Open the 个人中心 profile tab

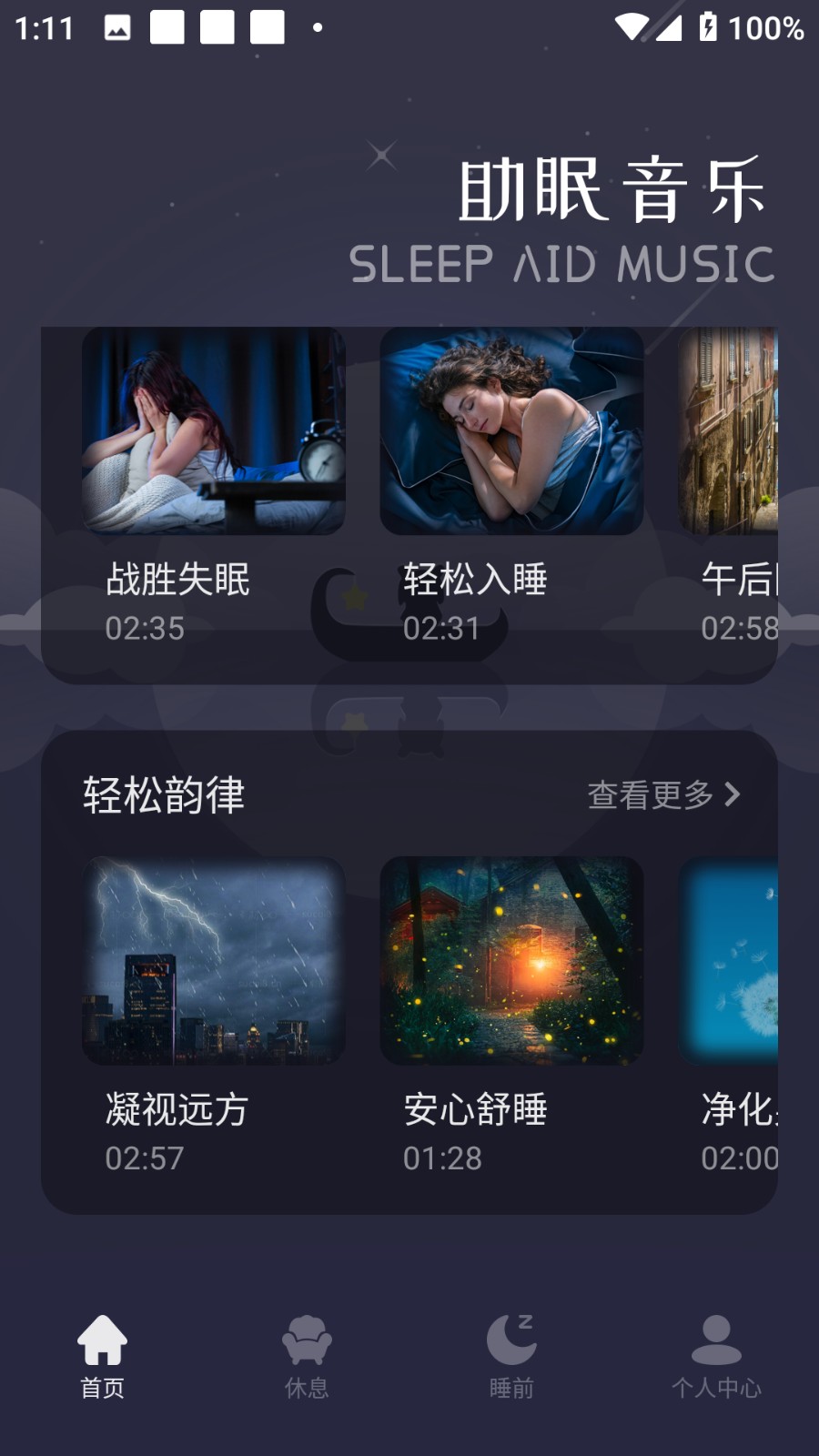tap(716, 1356)
